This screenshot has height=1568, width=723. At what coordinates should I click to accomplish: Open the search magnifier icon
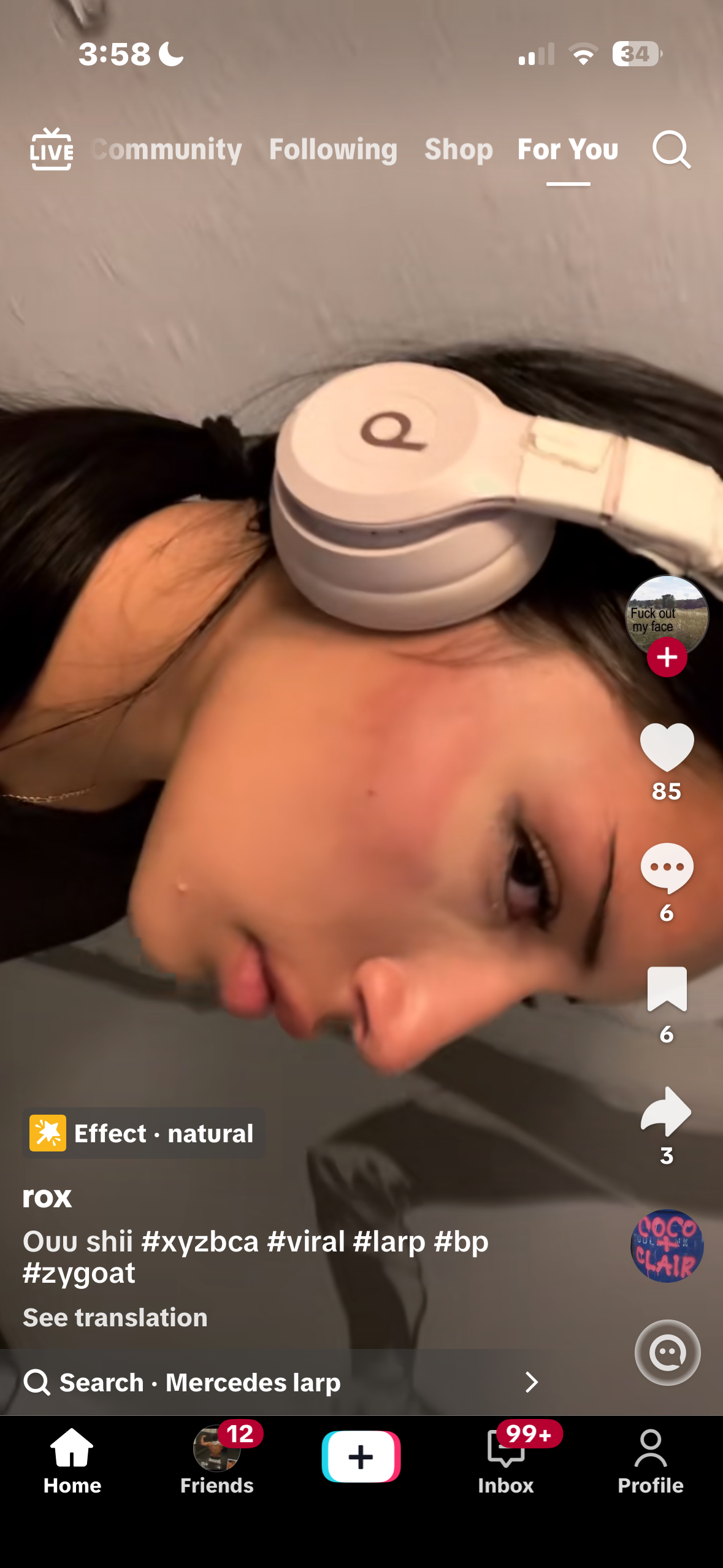tap(671, 149)
